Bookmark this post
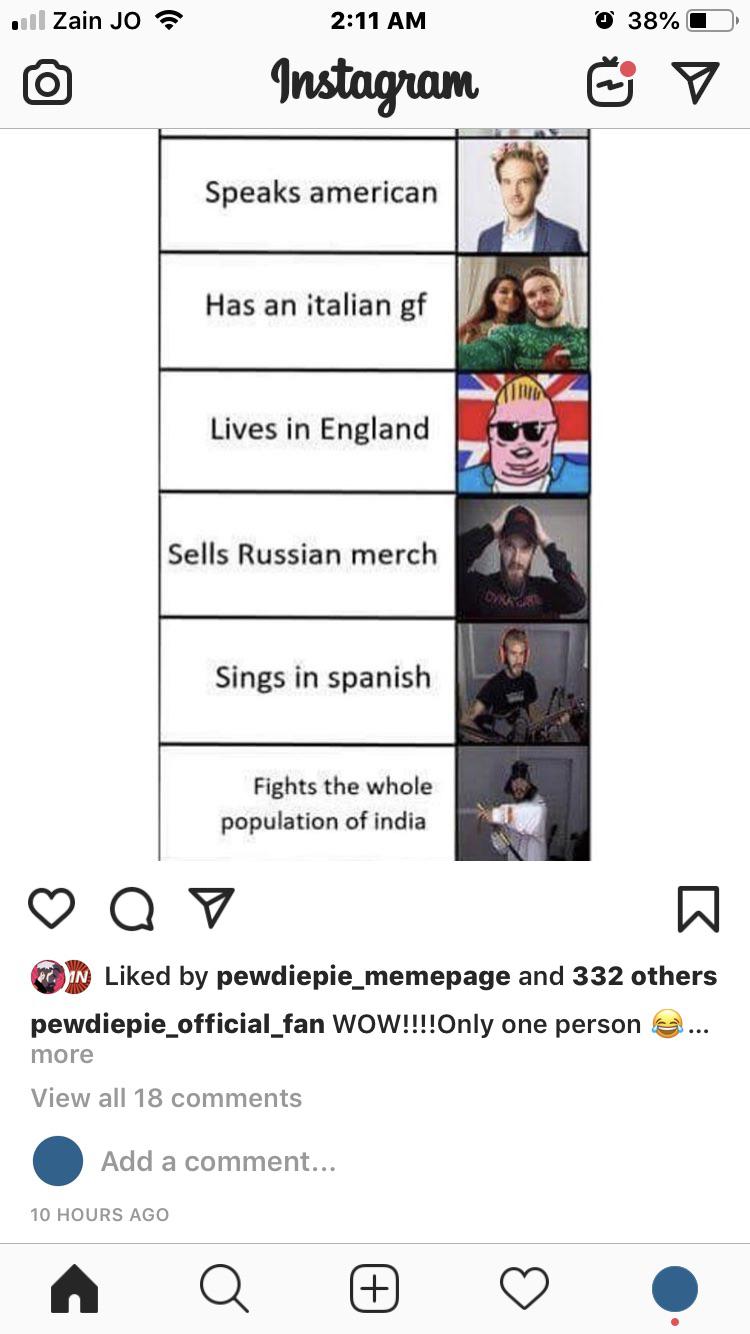Screen dimensions: 750x1334 (x=698, y=908)
